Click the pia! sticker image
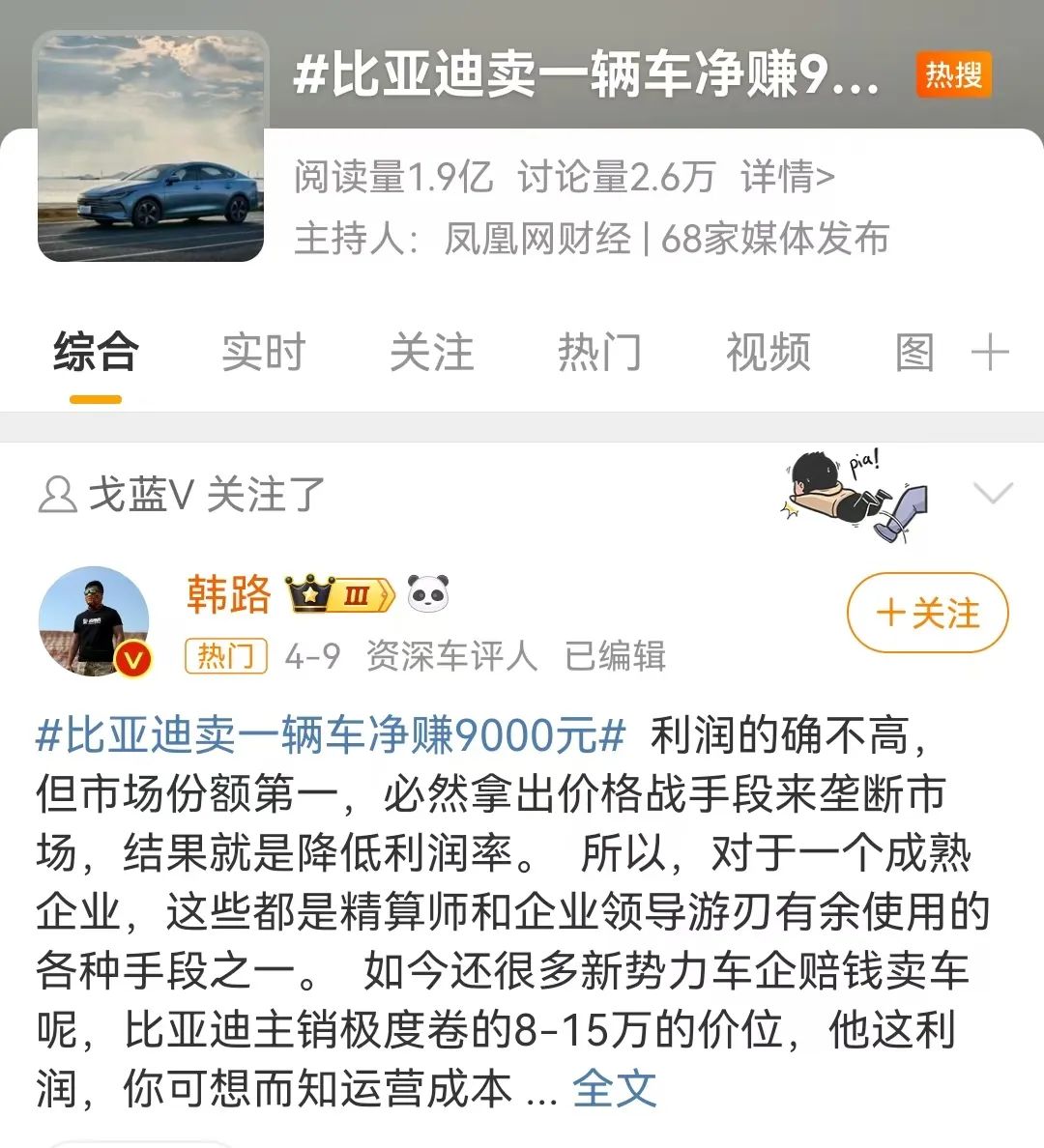 click(x=855, y=493)
